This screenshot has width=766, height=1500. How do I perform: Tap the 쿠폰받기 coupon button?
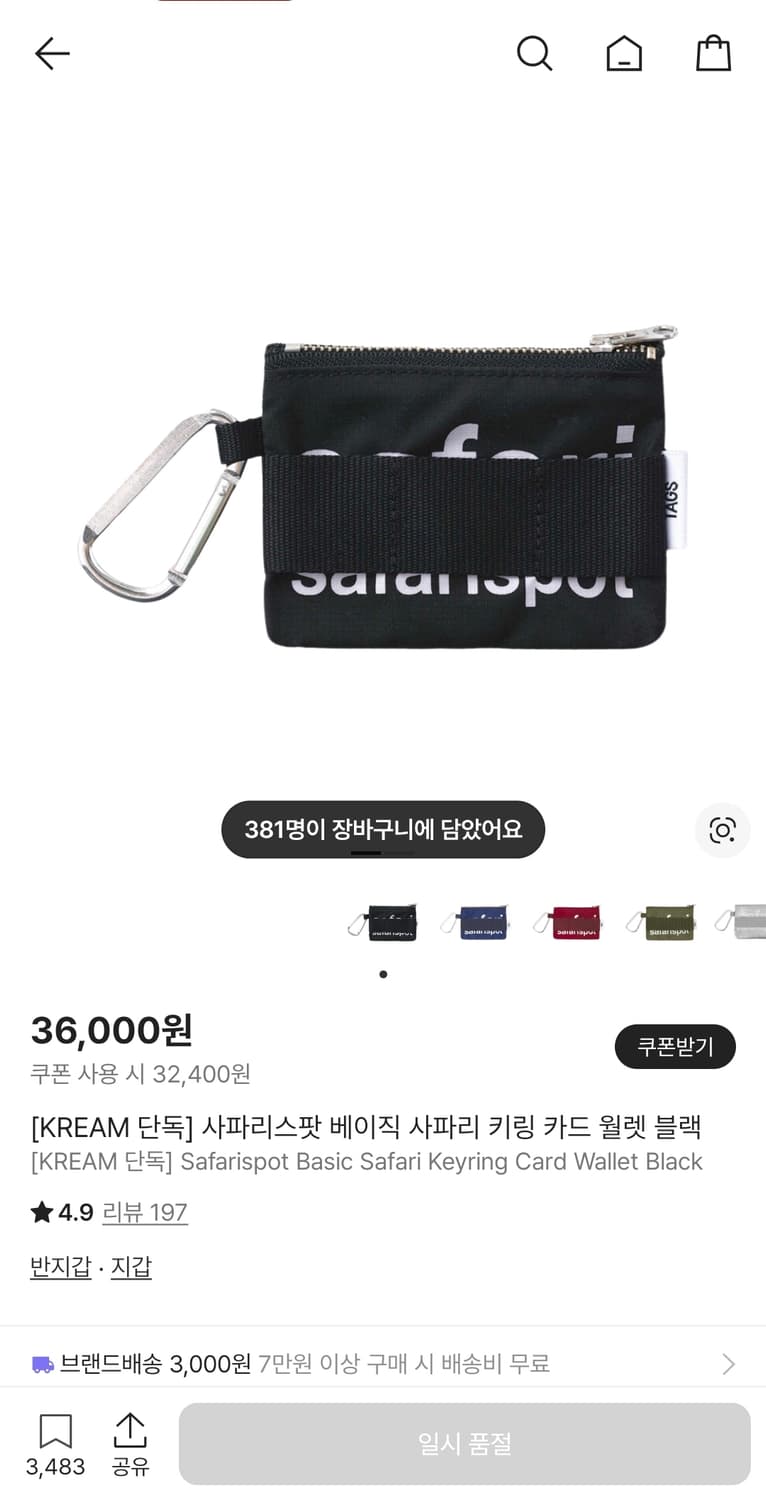pos(675,1047)
